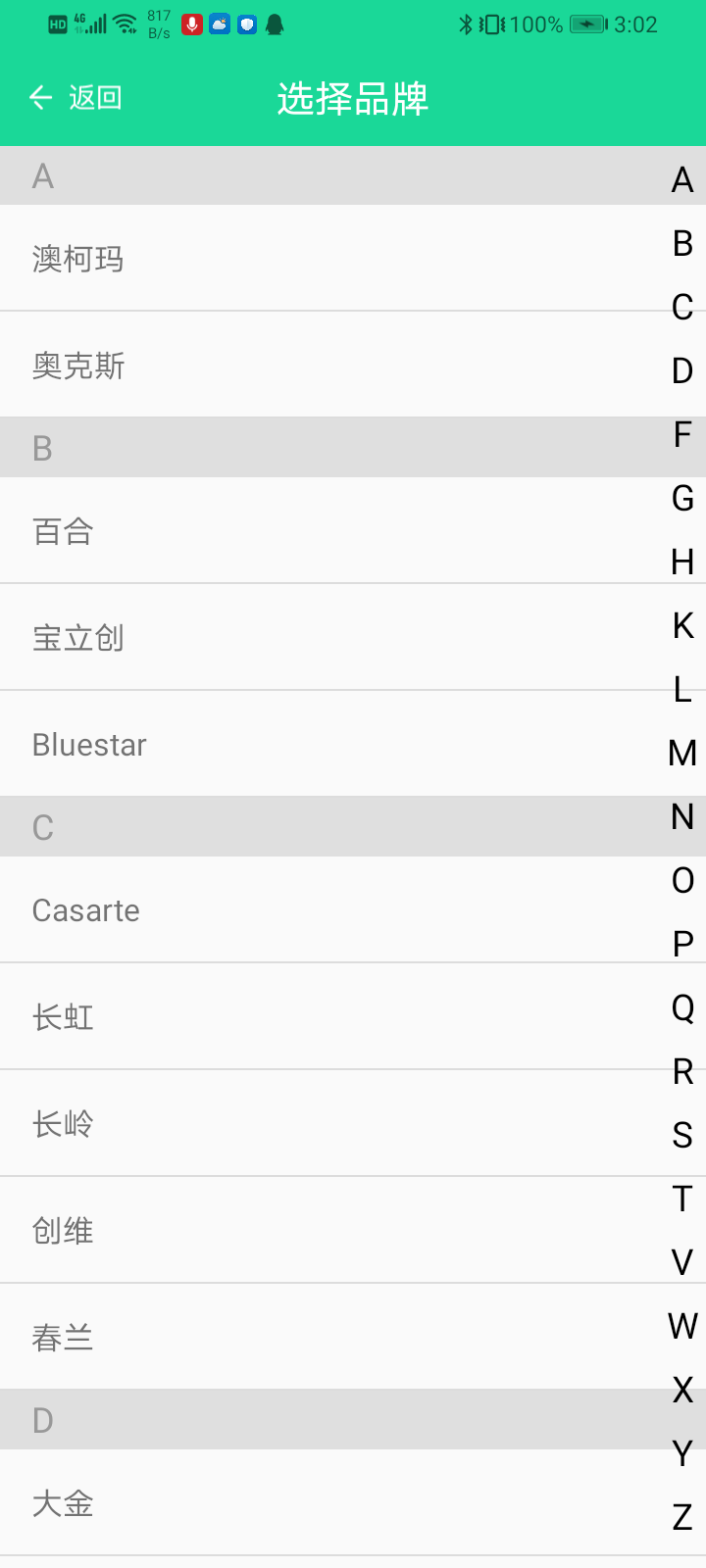
Task: Choose the 奥克斯 brand
Action: (x=78, y=366)
